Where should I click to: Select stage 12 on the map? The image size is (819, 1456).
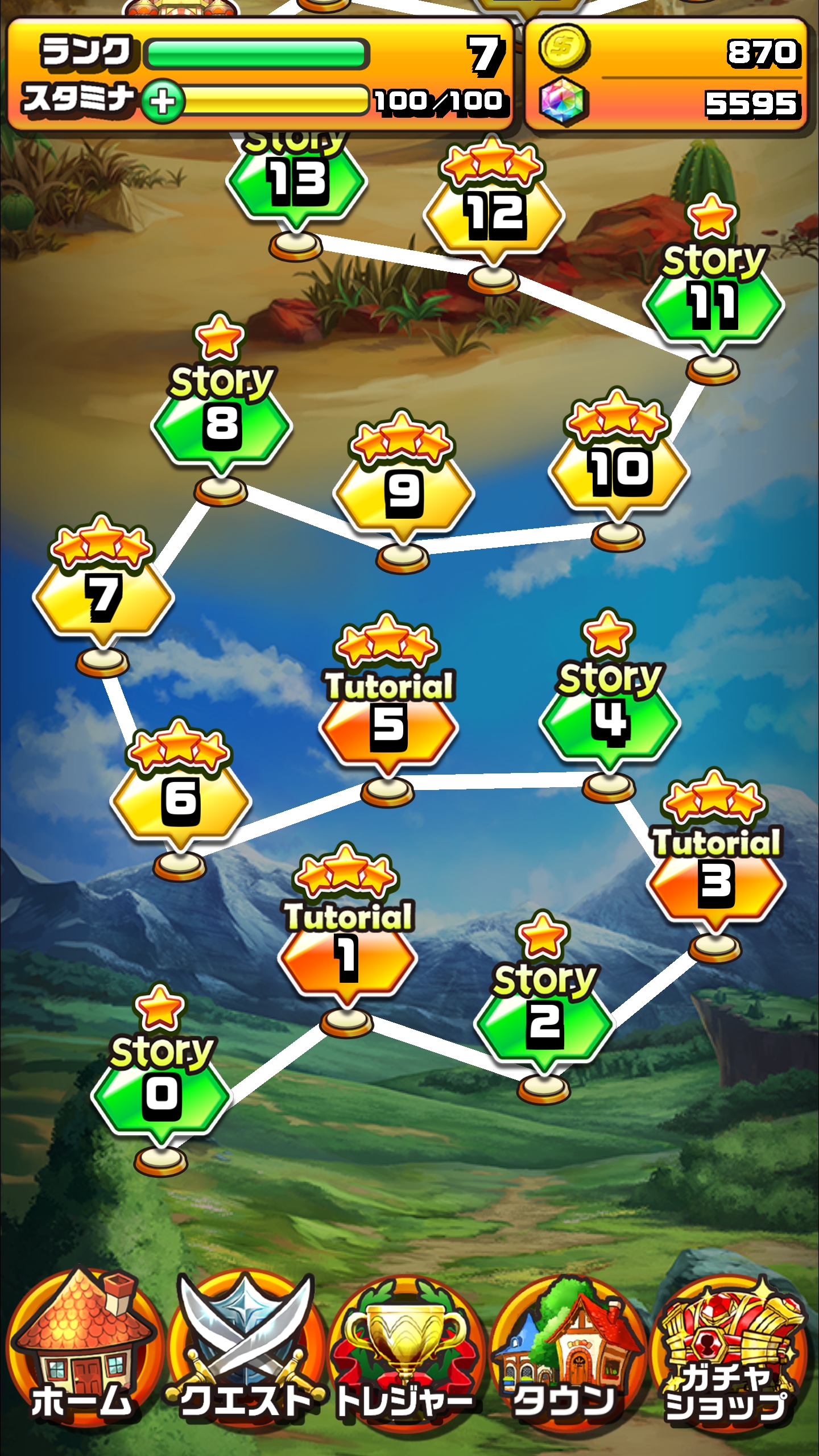coord(494,214)
